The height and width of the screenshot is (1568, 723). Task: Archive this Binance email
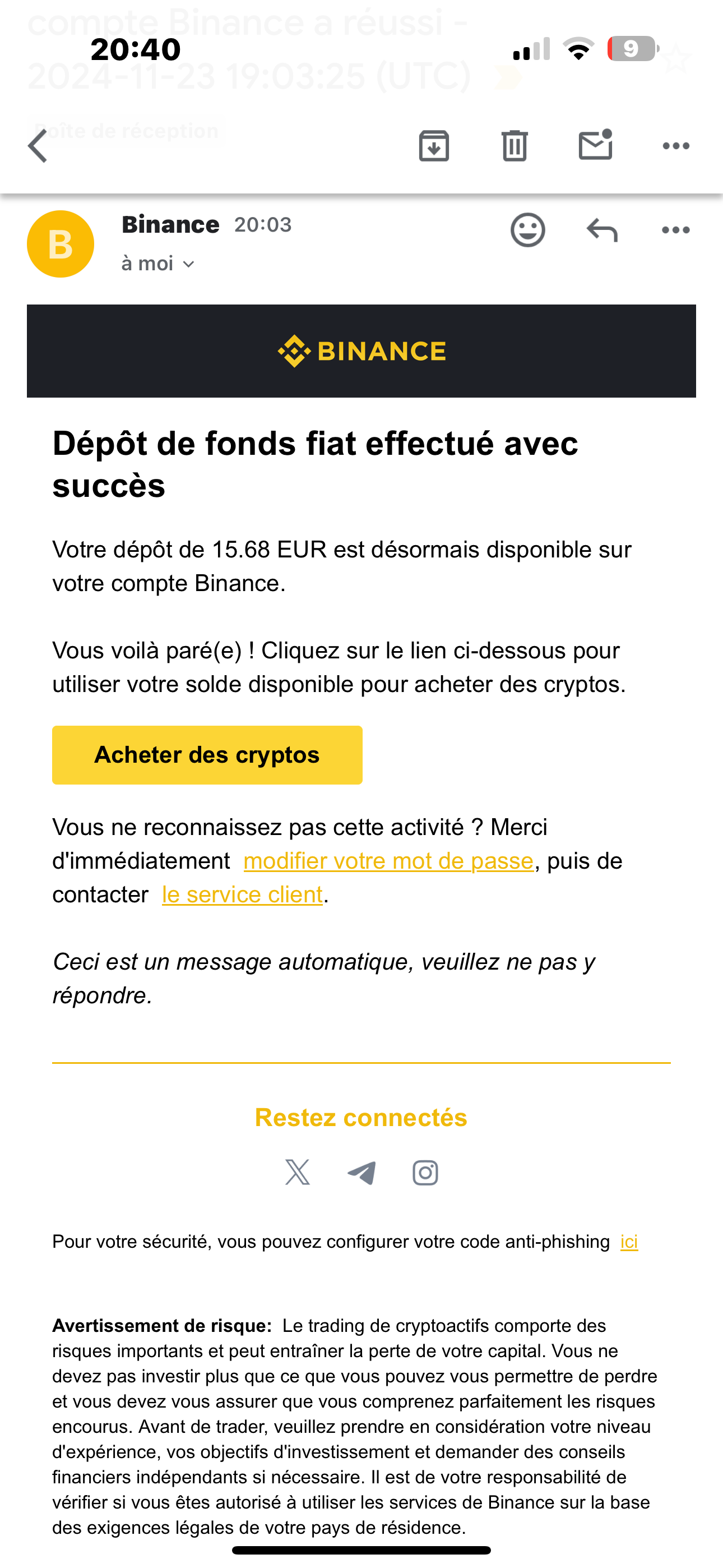point(434,145)
